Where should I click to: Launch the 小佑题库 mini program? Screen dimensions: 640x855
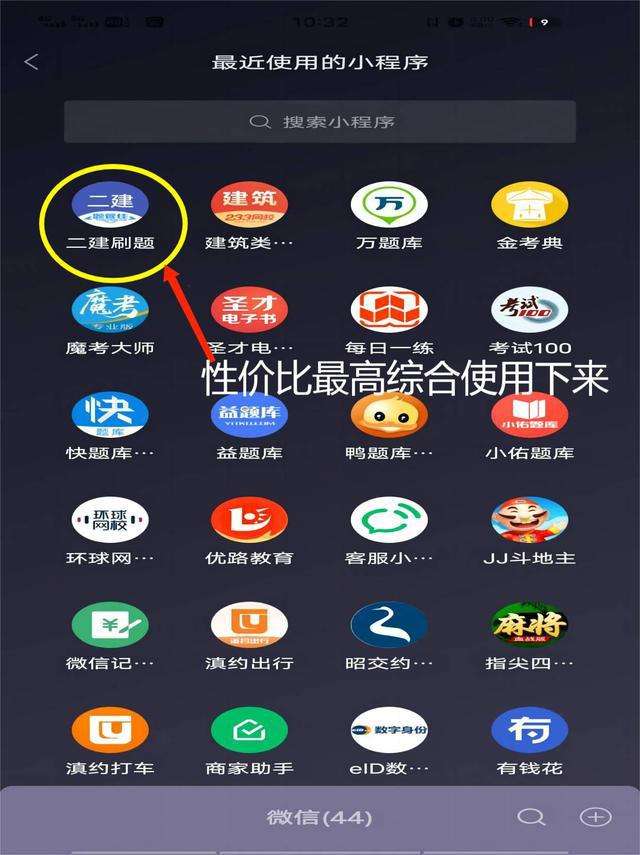529,415
